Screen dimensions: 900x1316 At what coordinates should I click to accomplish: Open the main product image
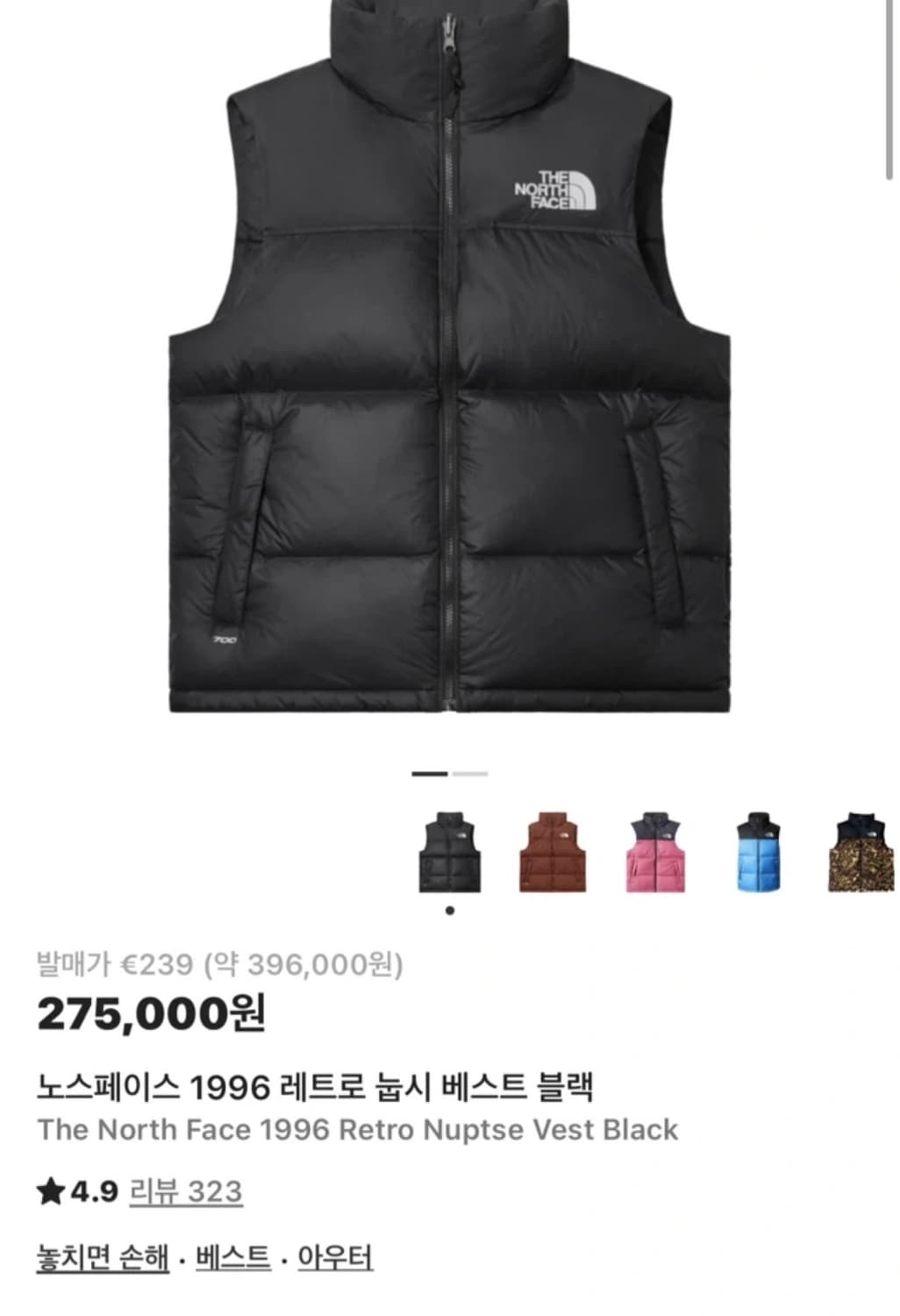pyautogui.click(x=449, y=368)
